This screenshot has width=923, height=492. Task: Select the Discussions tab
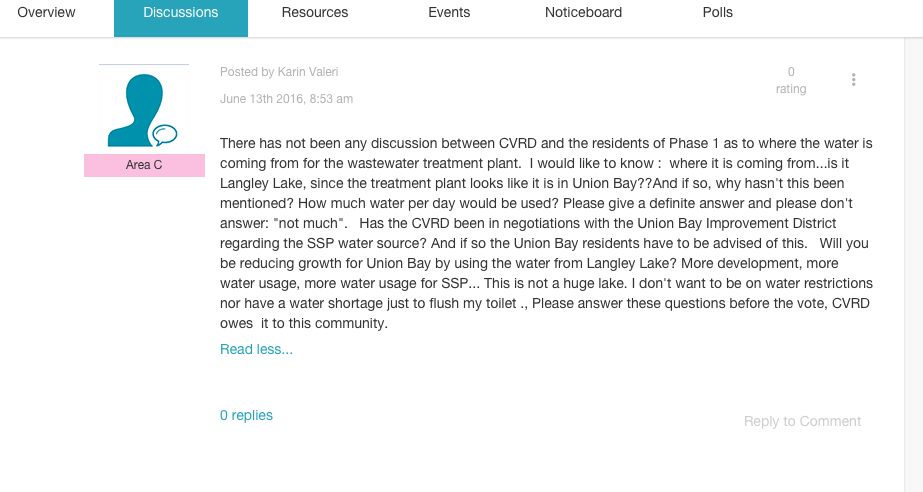[181, 13]
